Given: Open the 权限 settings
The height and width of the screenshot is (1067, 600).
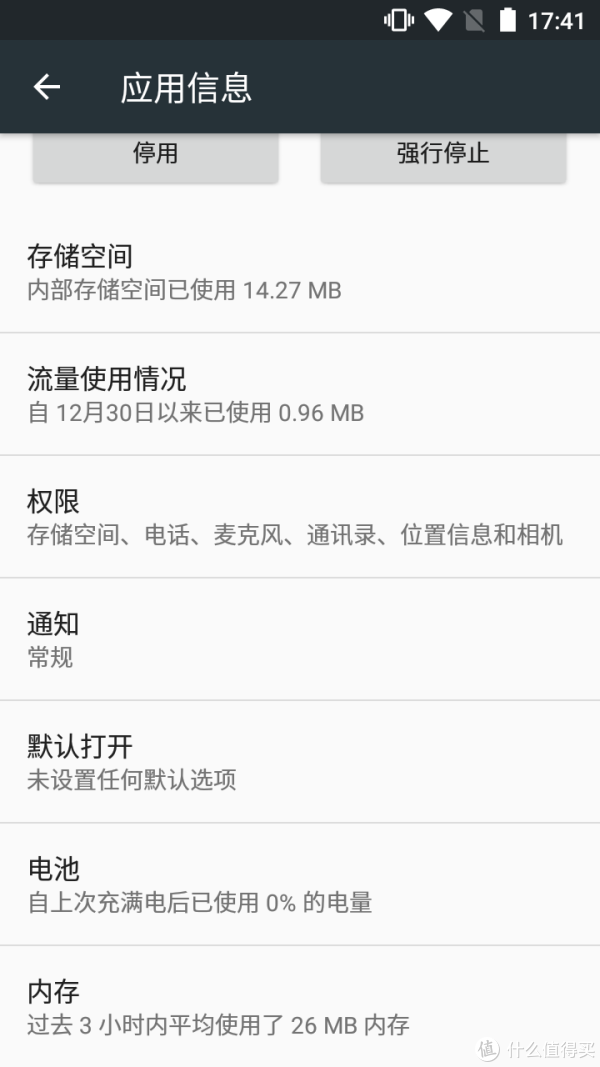Looking at the screenshot, I should pos(300,517).
